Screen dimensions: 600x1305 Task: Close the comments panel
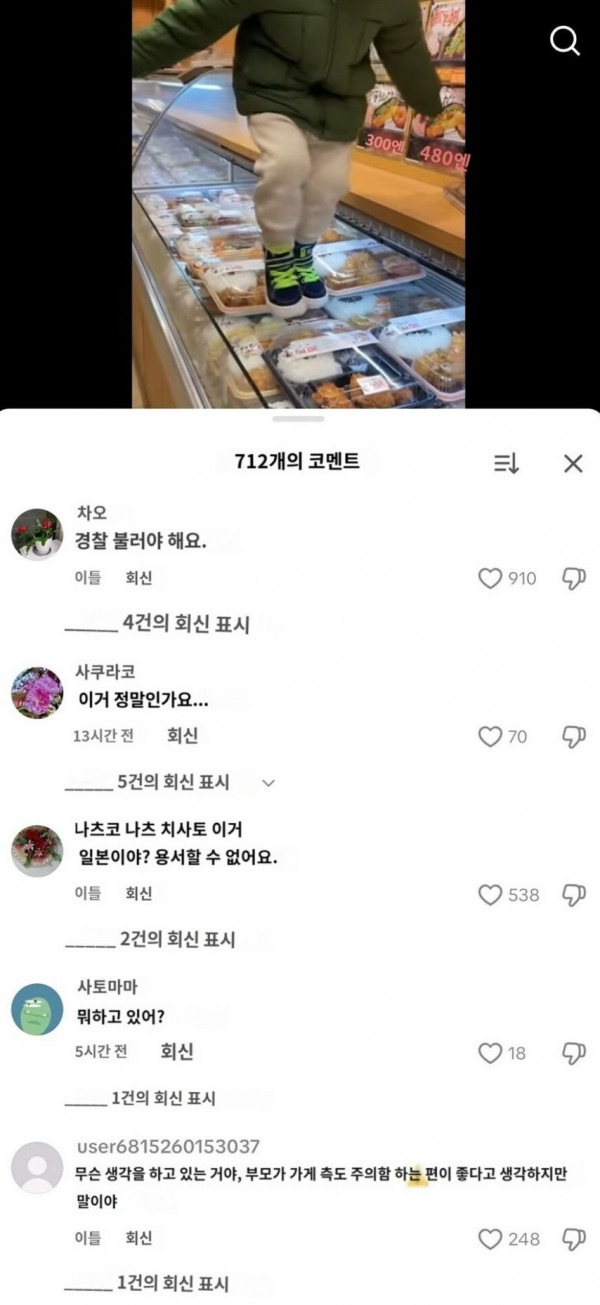(573, 463)
